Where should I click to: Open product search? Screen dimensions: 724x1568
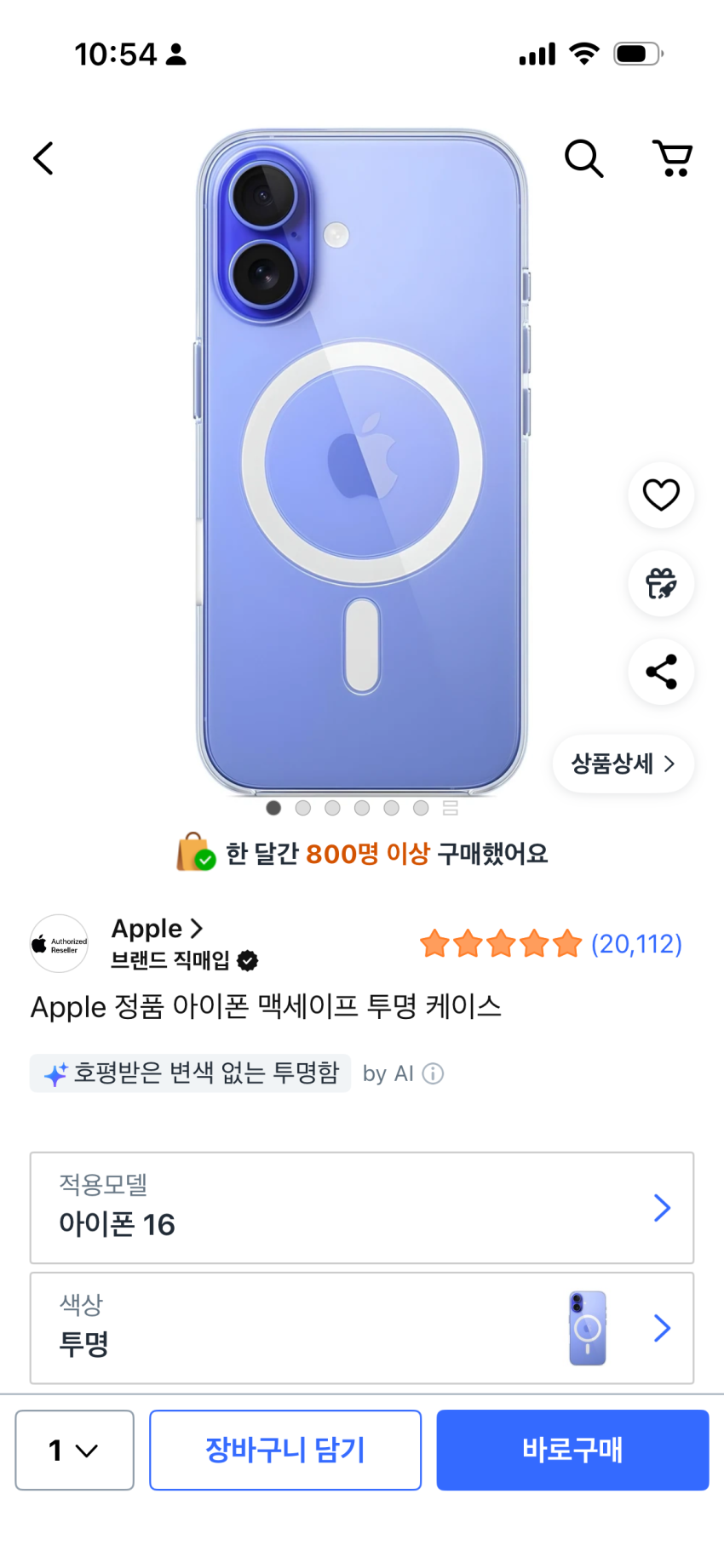pos(583,158)
